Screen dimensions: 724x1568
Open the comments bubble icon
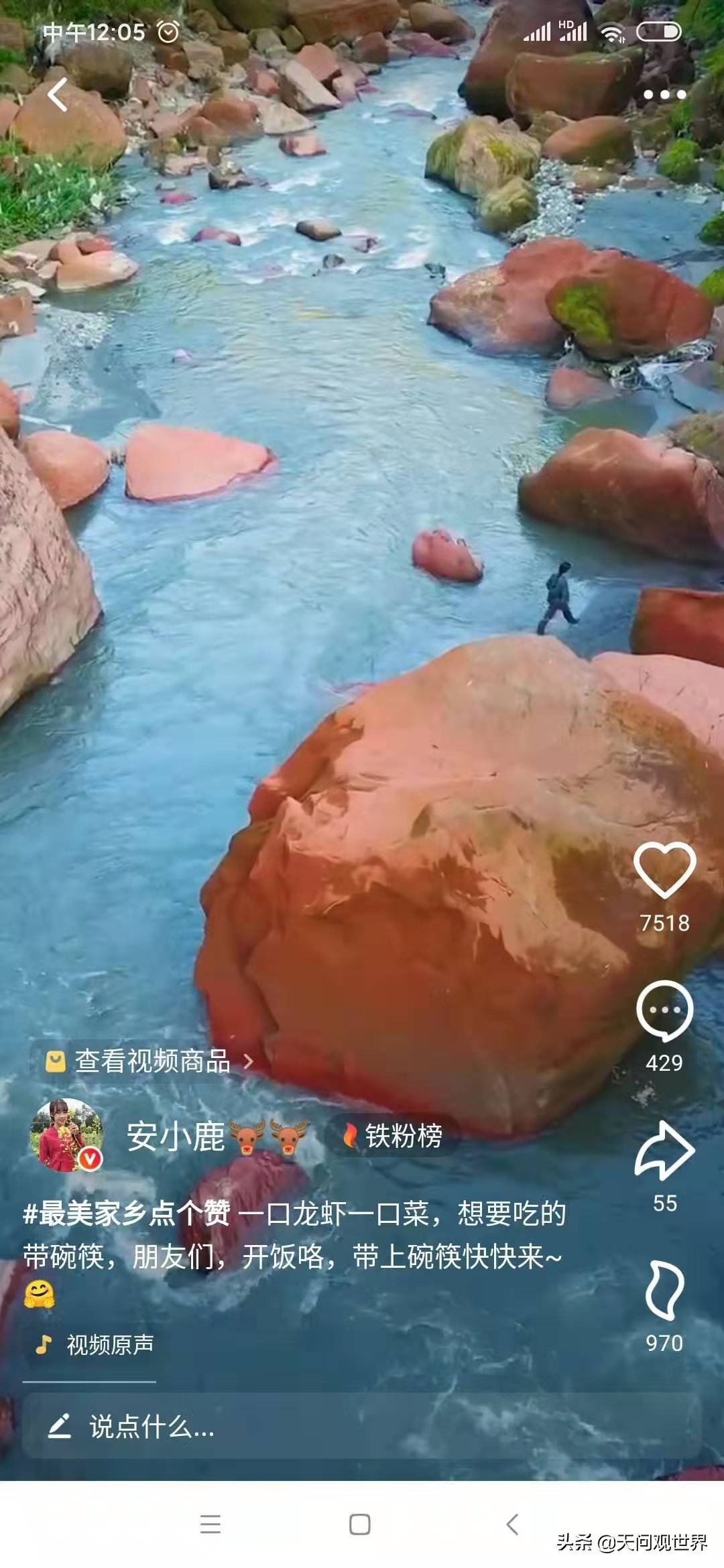[x=664, y=1010]
